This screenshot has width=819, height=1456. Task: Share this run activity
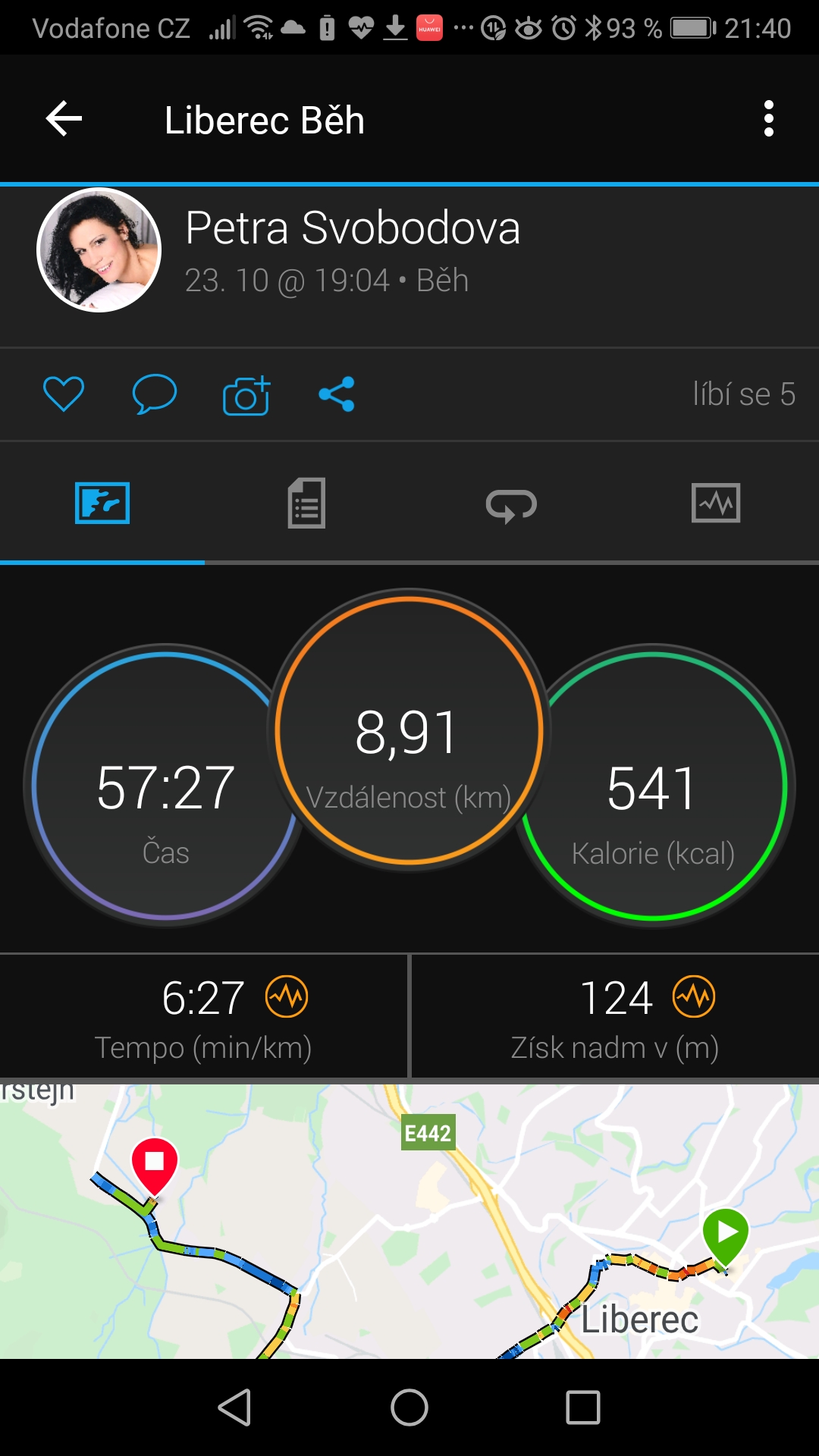(337, 394)
